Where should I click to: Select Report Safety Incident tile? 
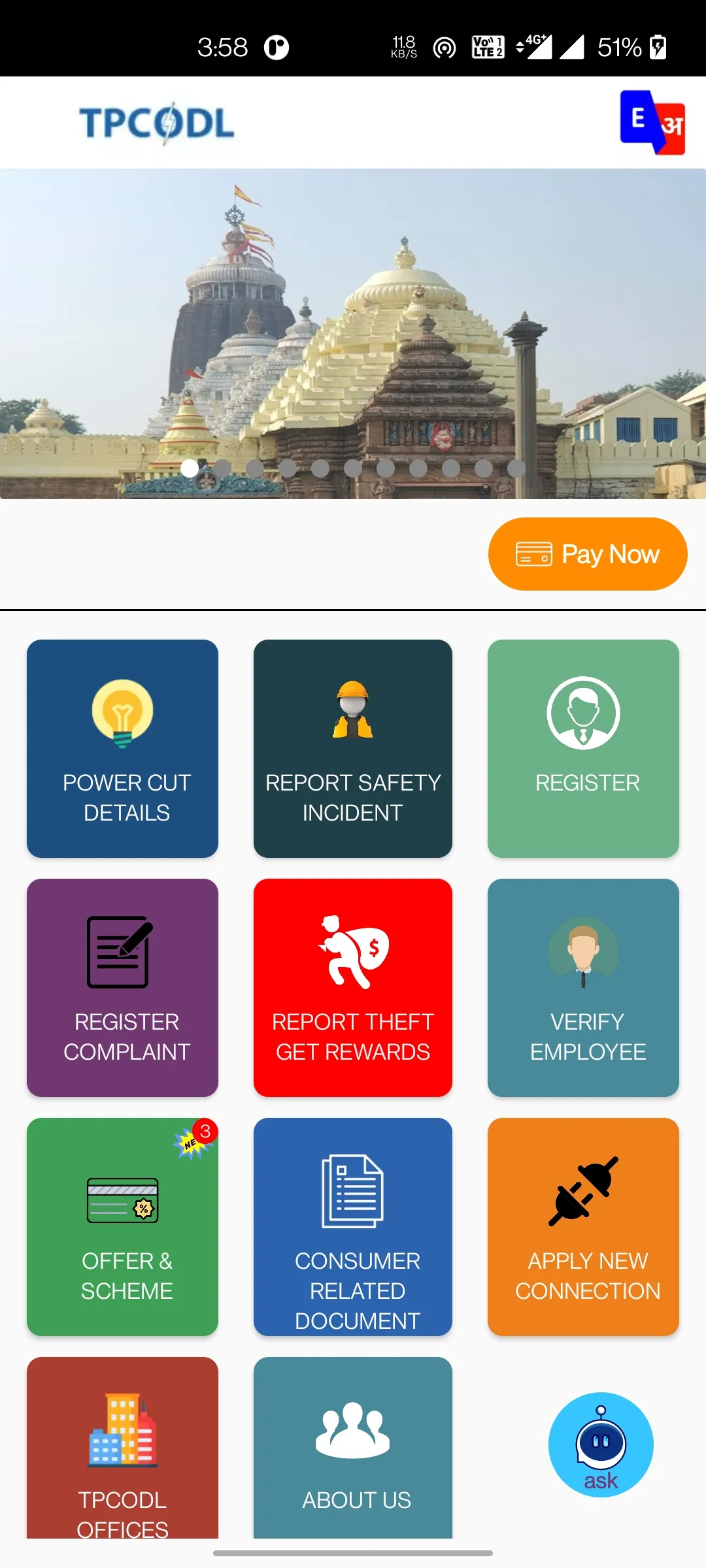tap(352, 748)
